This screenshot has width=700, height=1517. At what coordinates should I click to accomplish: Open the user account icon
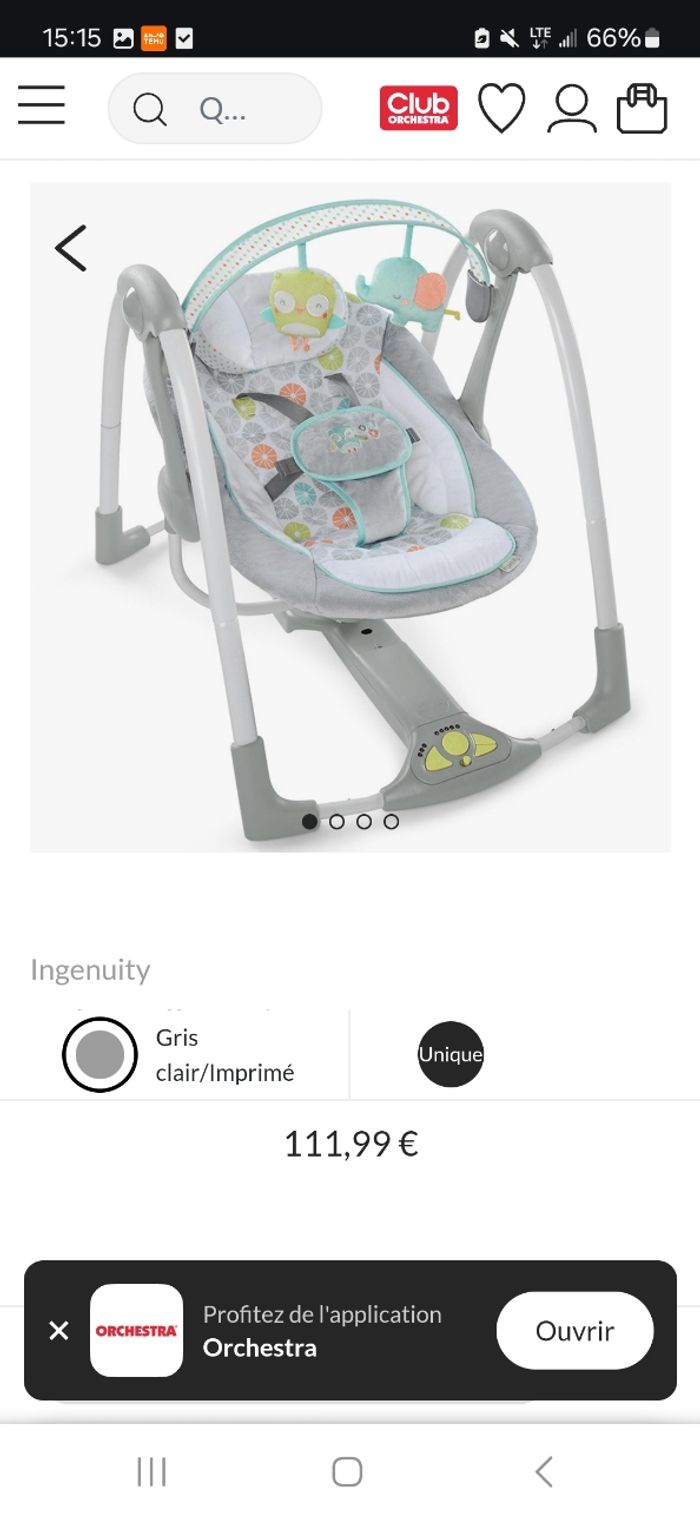coord(571,108)
